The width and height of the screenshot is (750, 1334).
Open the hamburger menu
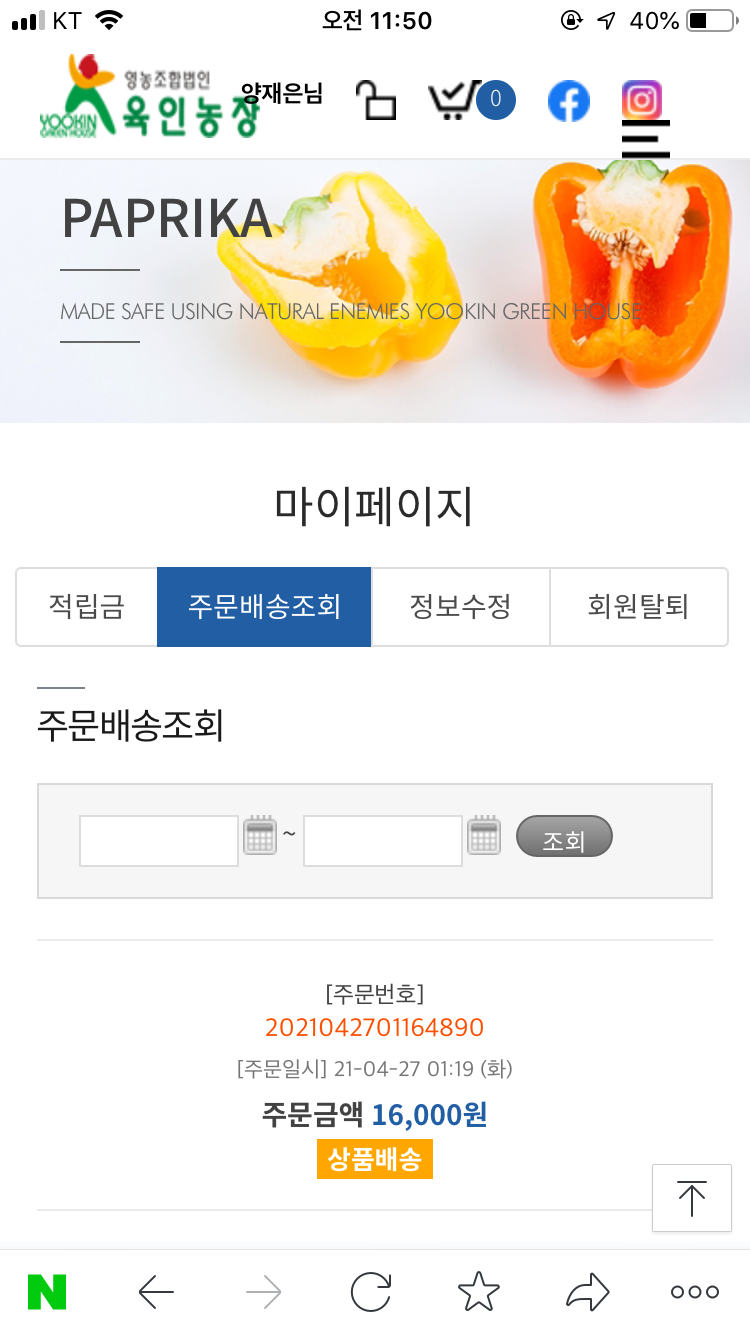click(645, 139)
